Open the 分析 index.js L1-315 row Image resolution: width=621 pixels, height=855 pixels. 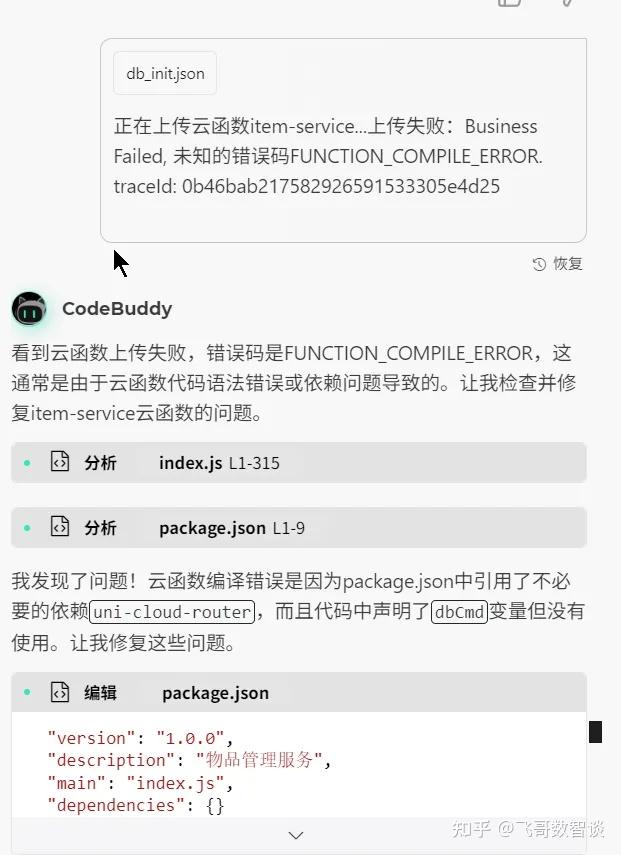pos(298,463)
